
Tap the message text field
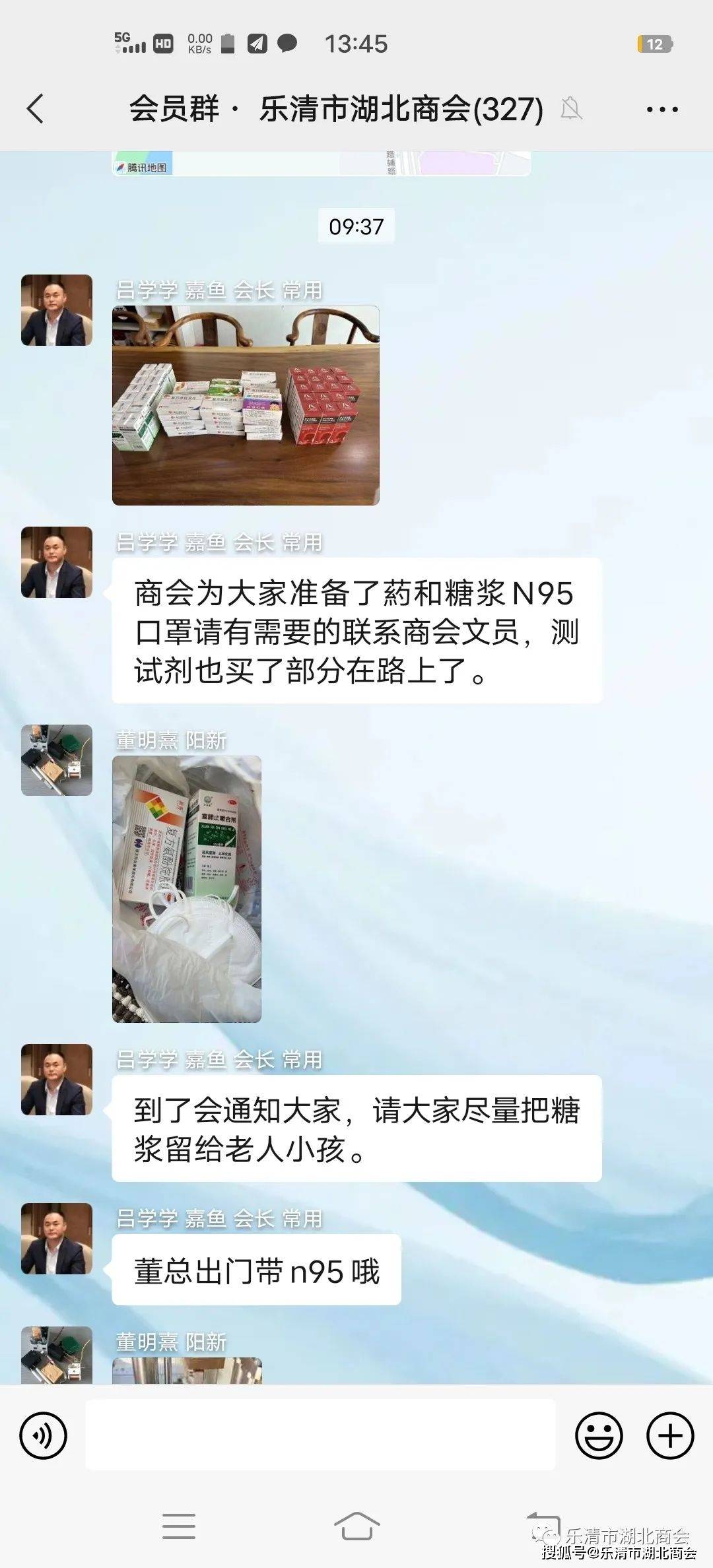320,1435
